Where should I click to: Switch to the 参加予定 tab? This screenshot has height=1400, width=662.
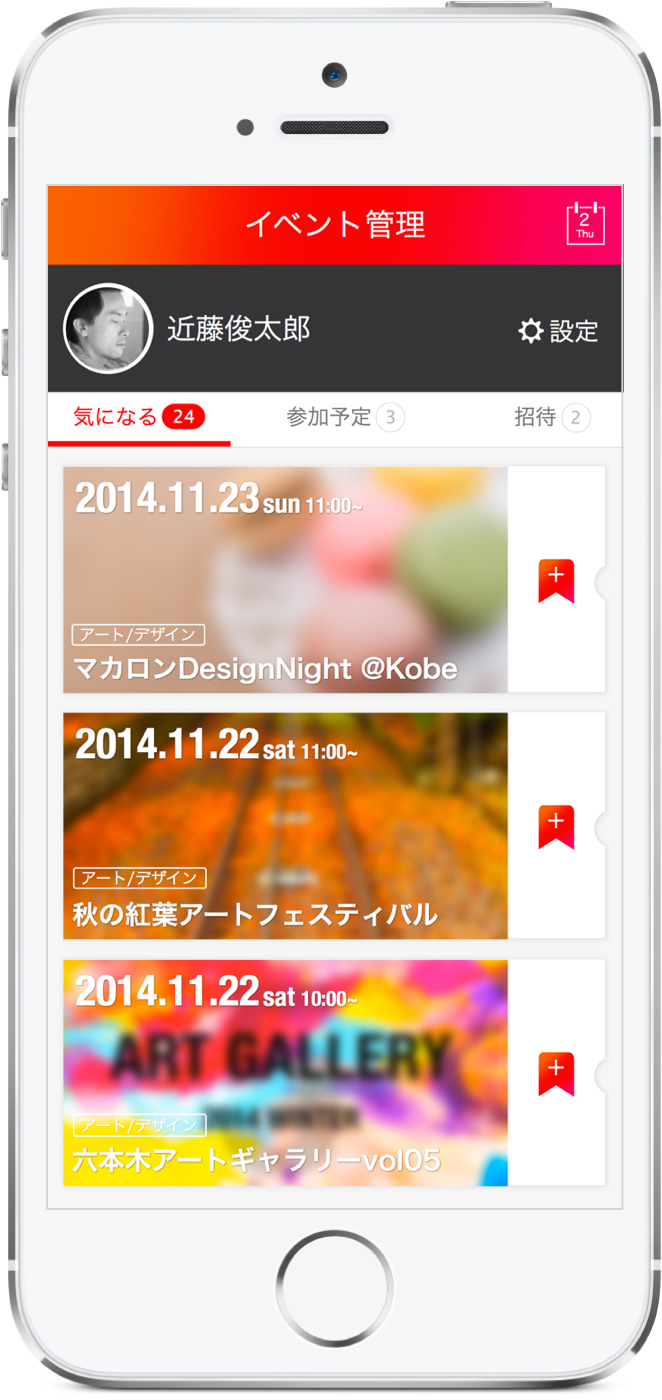click(345, 417)
